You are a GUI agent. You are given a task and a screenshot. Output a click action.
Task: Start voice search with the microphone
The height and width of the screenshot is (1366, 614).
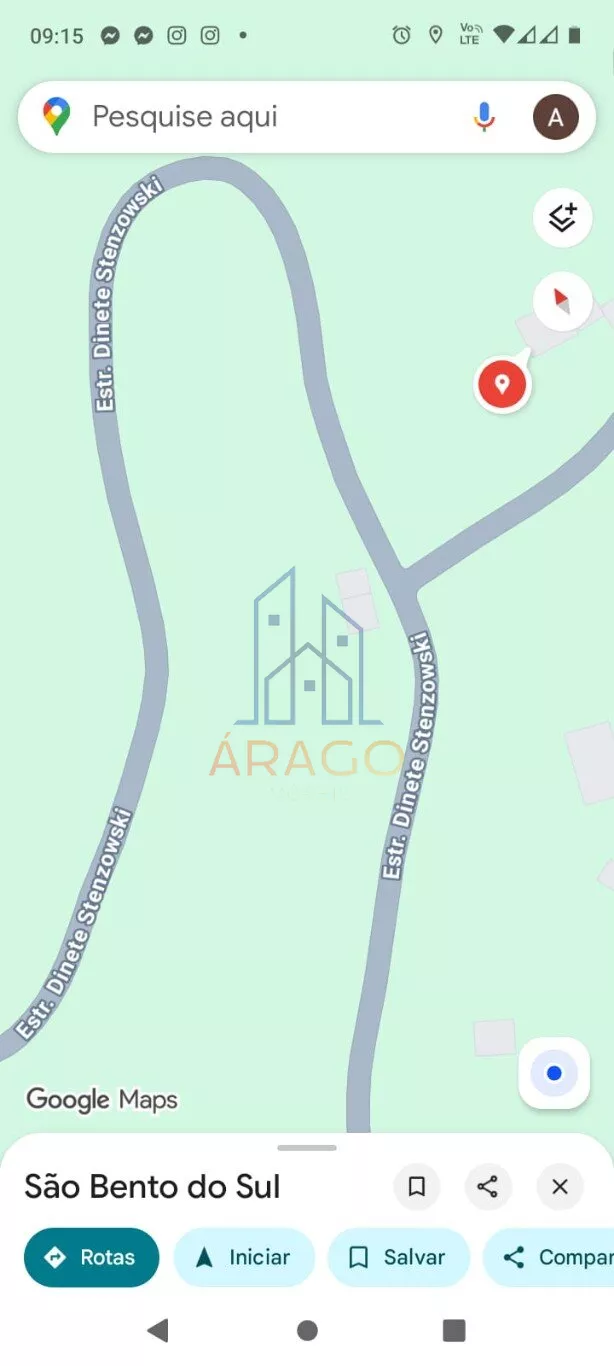(x=484, y=117)
